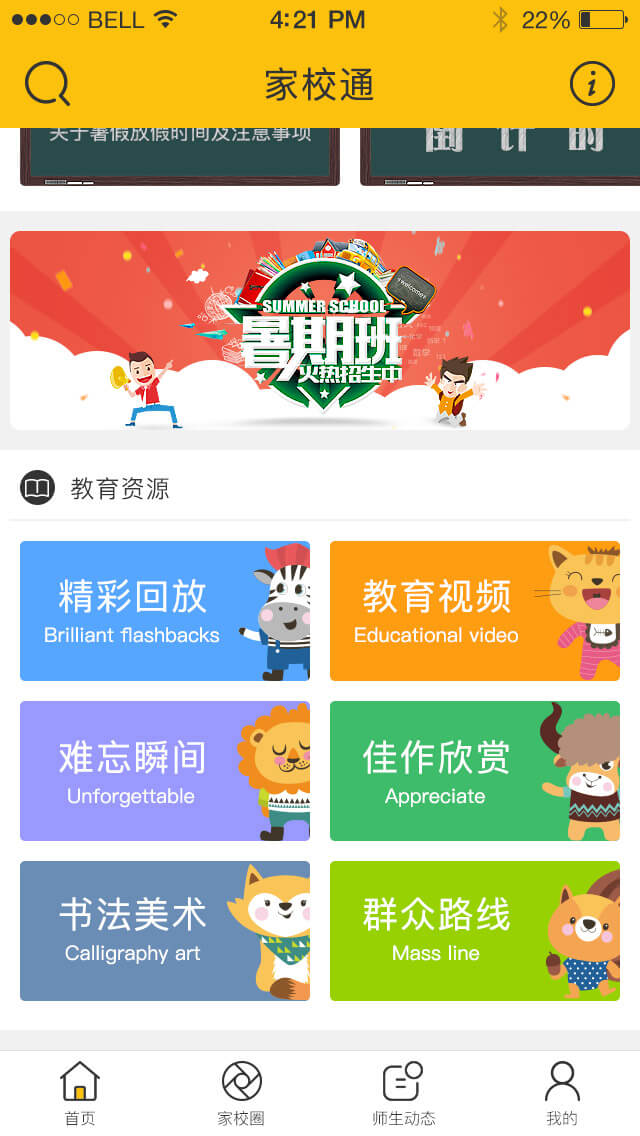Open the Brilliant flashbacks card
Viewport: 640px width, 1136px height.
click(165, 611)
